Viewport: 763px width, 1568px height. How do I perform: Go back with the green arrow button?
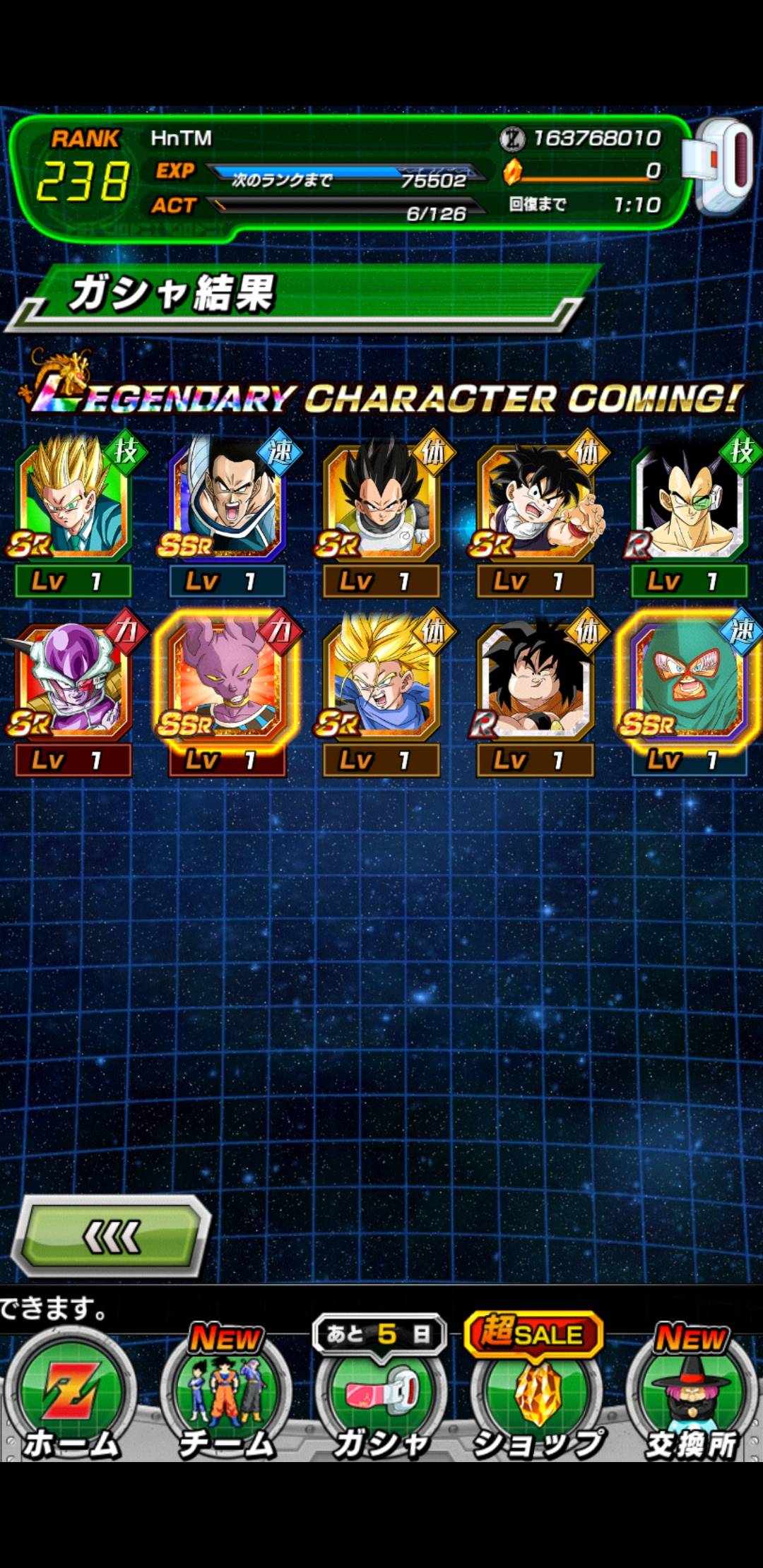click(112, 1236)
